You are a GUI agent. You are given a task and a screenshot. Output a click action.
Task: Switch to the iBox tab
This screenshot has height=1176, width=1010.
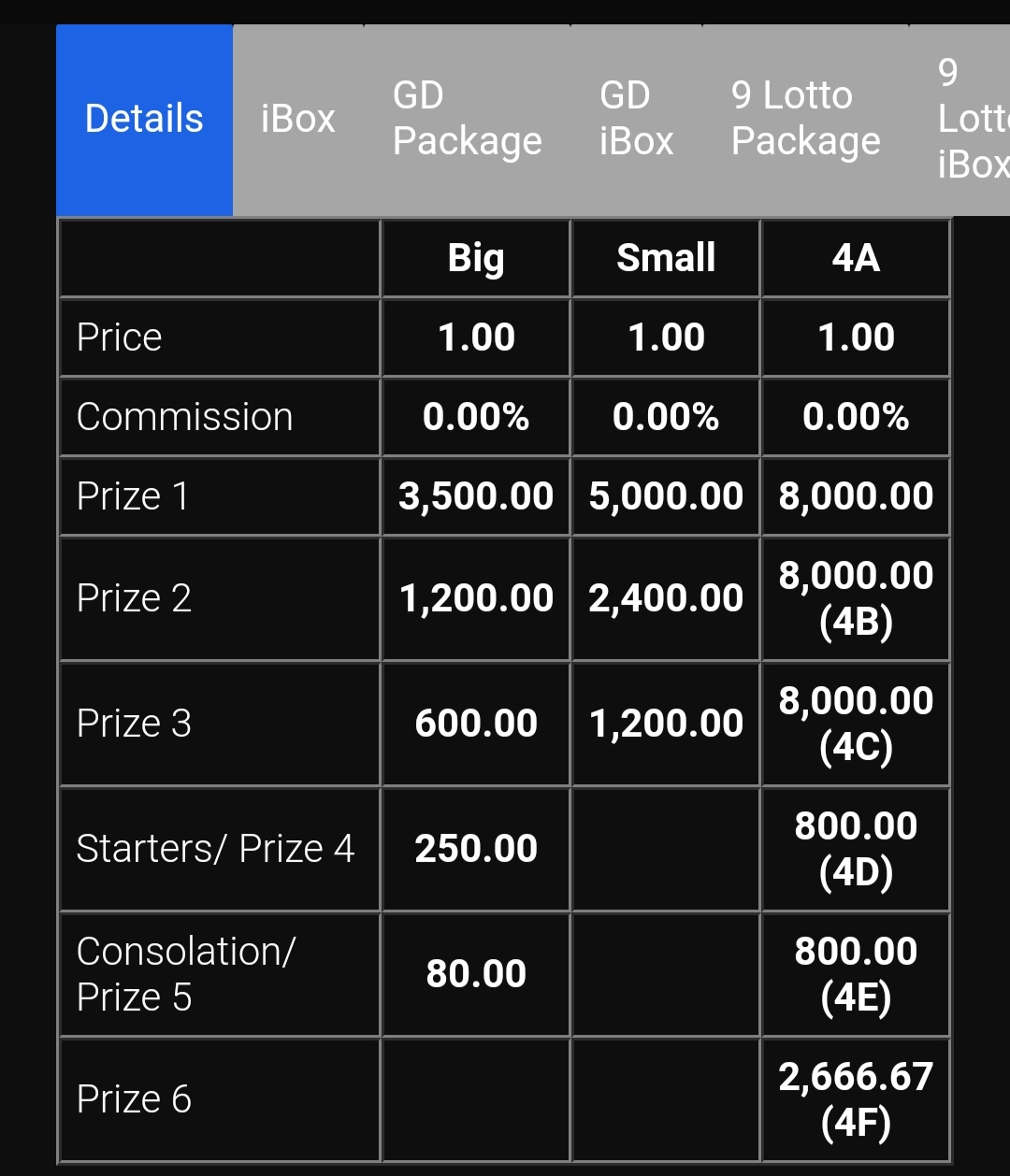pos(297,120)
